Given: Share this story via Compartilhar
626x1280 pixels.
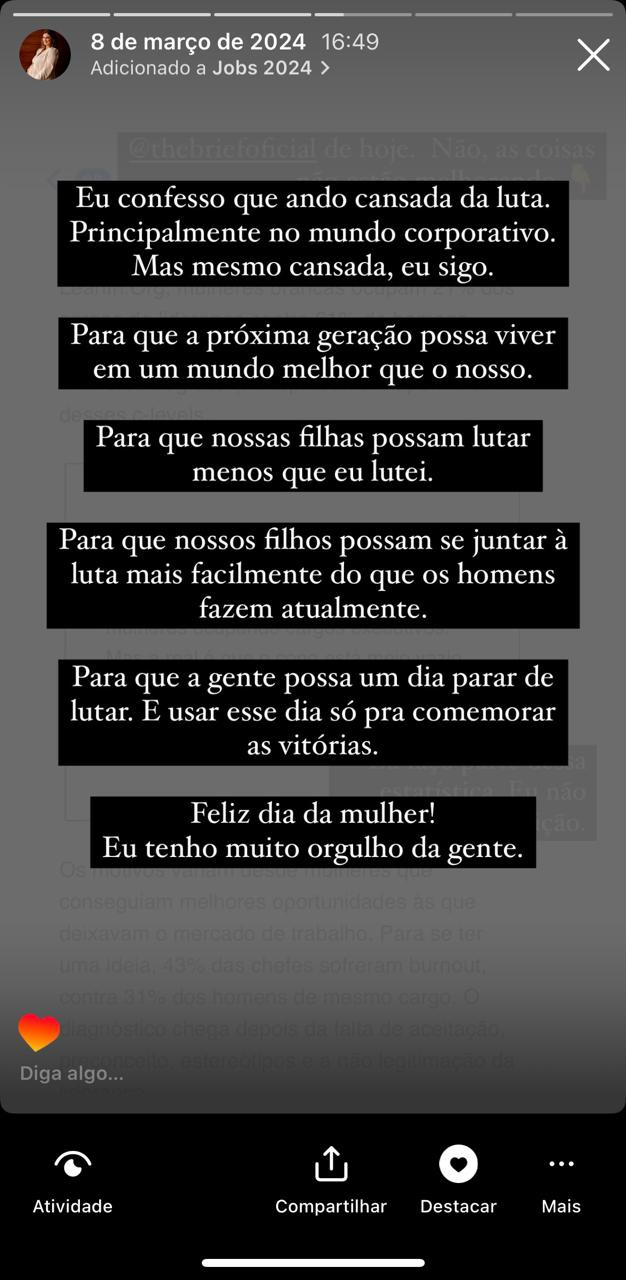Looking at the screenshot, I should click(331, 1180).
